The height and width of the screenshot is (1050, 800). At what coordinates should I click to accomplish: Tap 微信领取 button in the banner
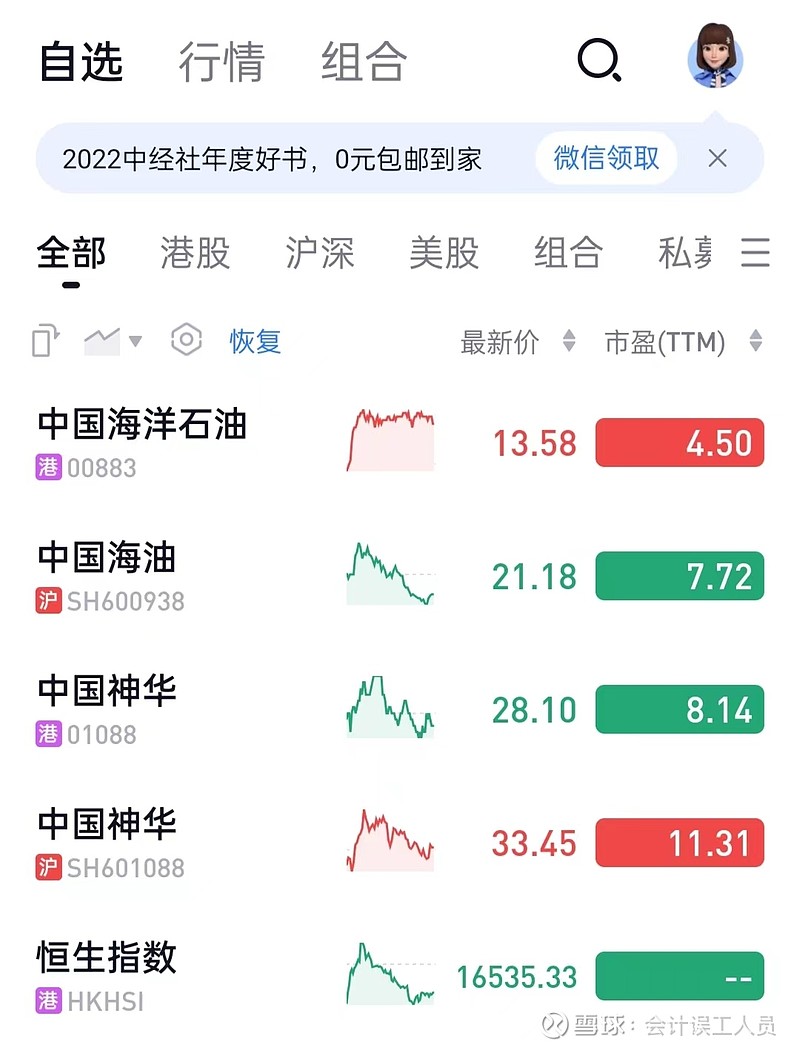[606, 158]
